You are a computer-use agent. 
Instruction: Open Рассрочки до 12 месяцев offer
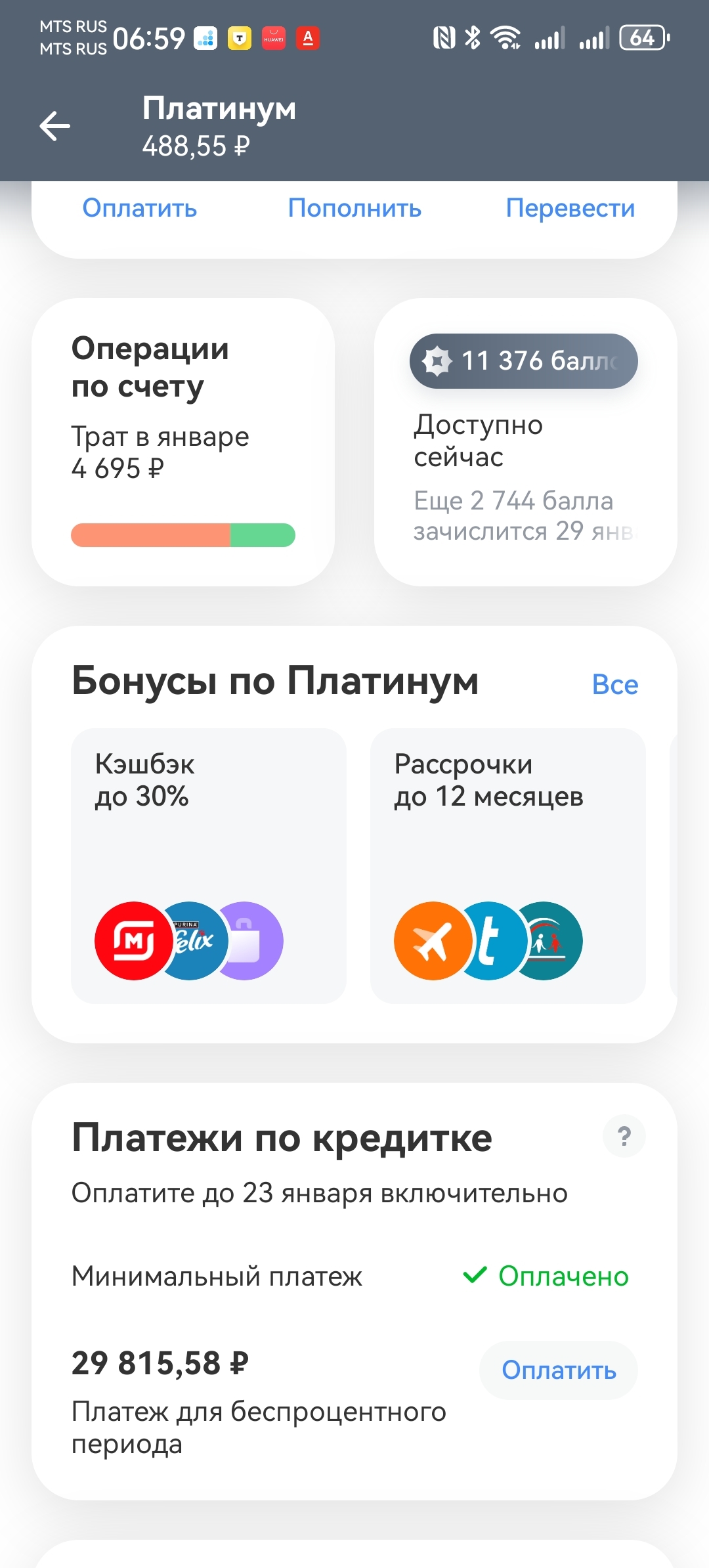(x=507, y=865)
